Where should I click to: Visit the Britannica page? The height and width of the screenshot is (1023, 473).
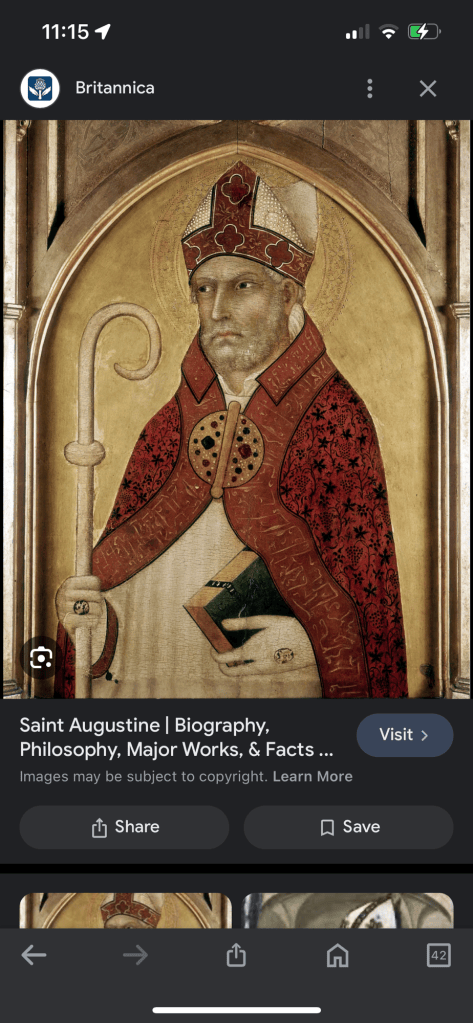click(404, 735)
